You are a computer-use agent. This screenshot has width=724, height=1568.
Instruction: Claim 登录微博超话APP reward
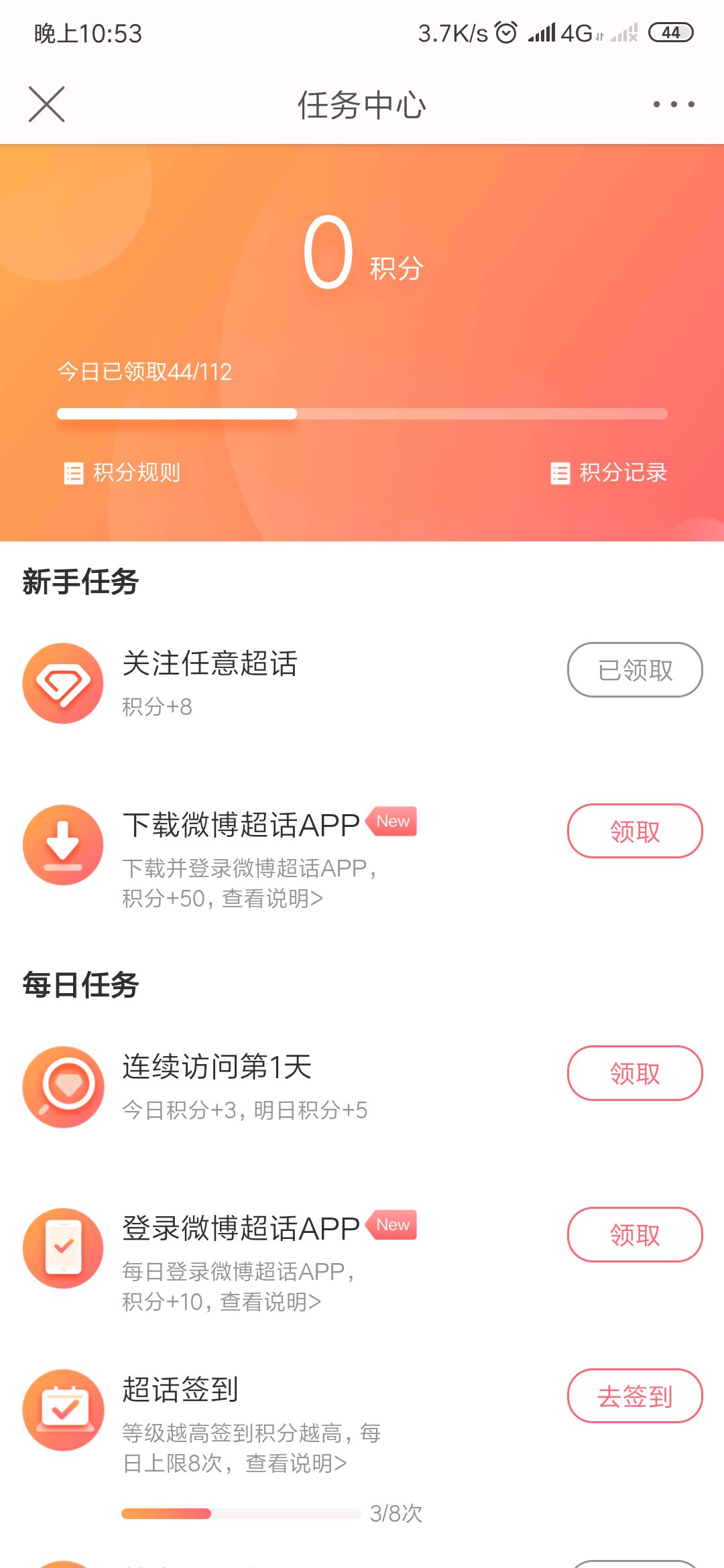635,1234
